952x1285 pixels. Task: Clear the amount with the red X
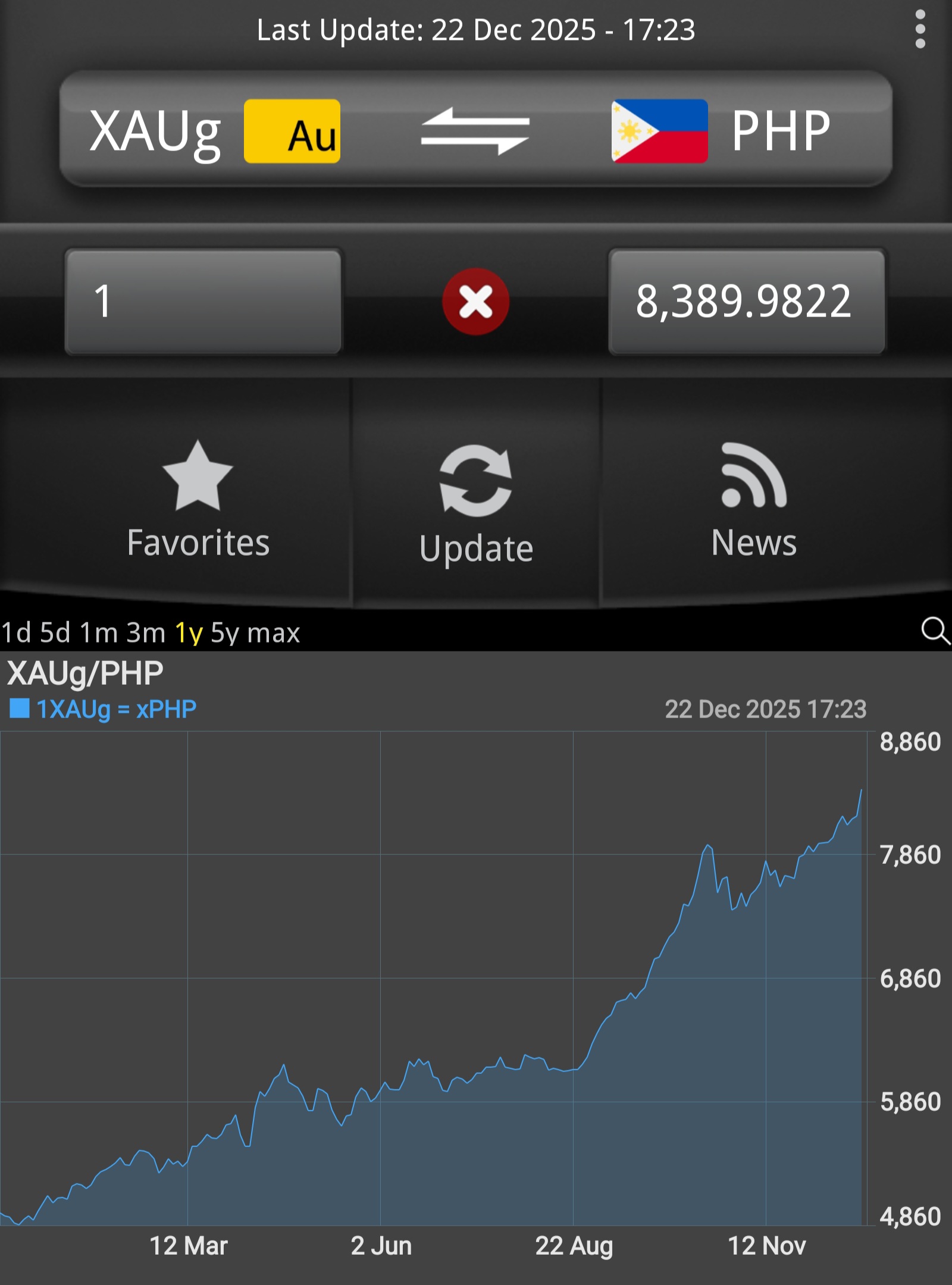click(475, 302)
